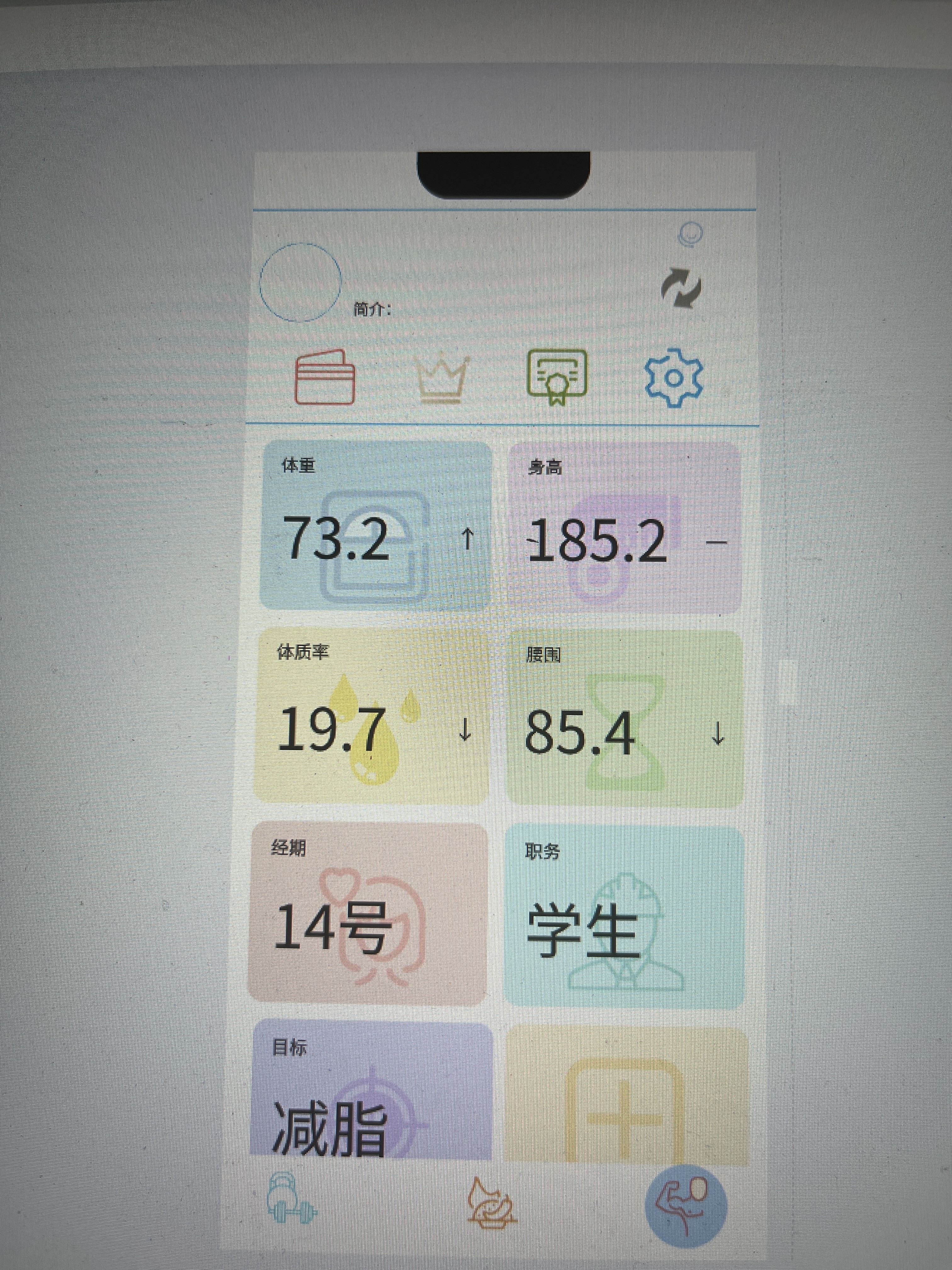
Task: Tap the refresh arrows icon
Action: coord(681,288)
